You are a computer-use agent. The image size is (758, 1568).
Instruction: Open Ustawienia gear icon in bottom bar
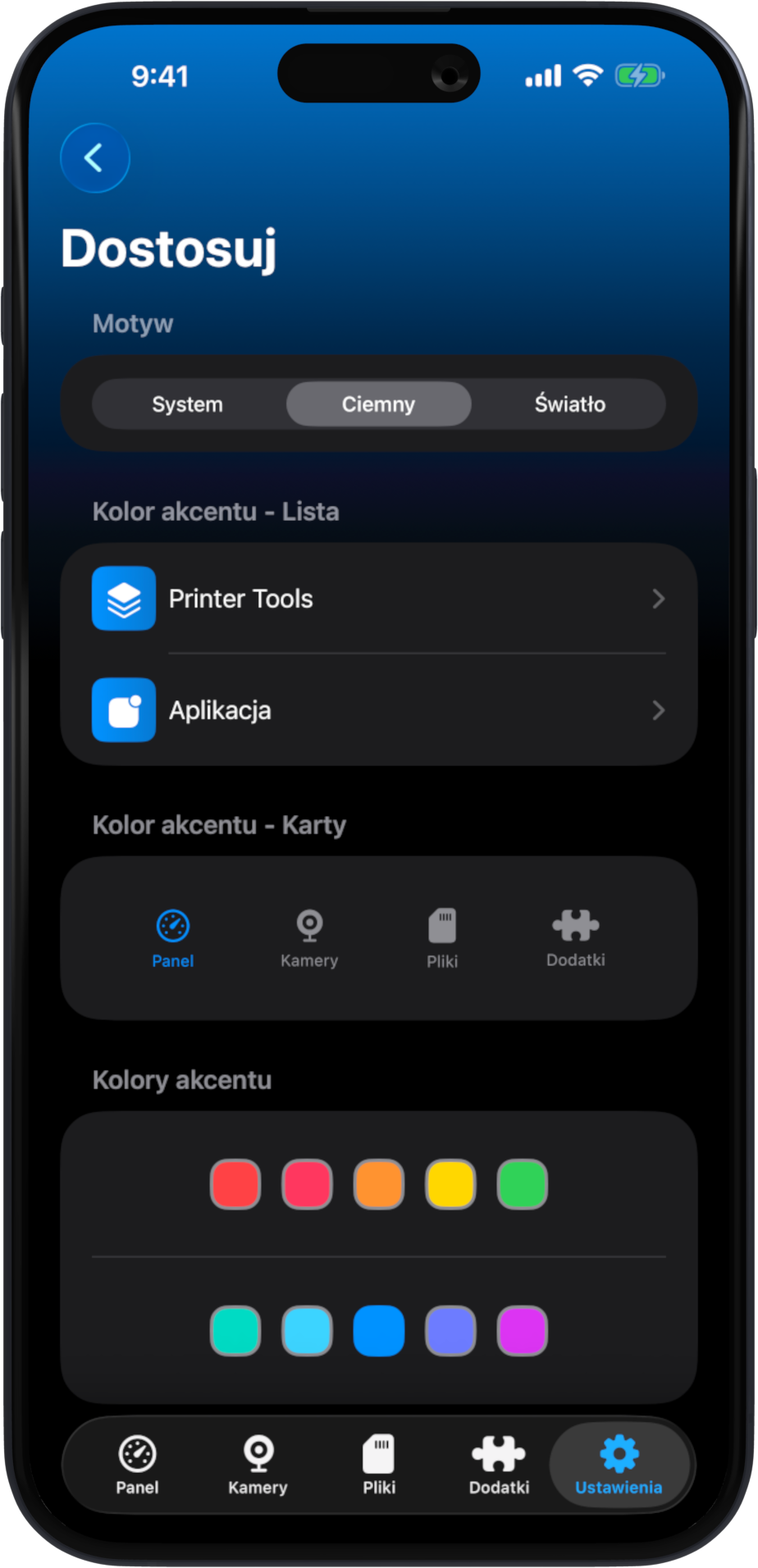point(619,1464)
